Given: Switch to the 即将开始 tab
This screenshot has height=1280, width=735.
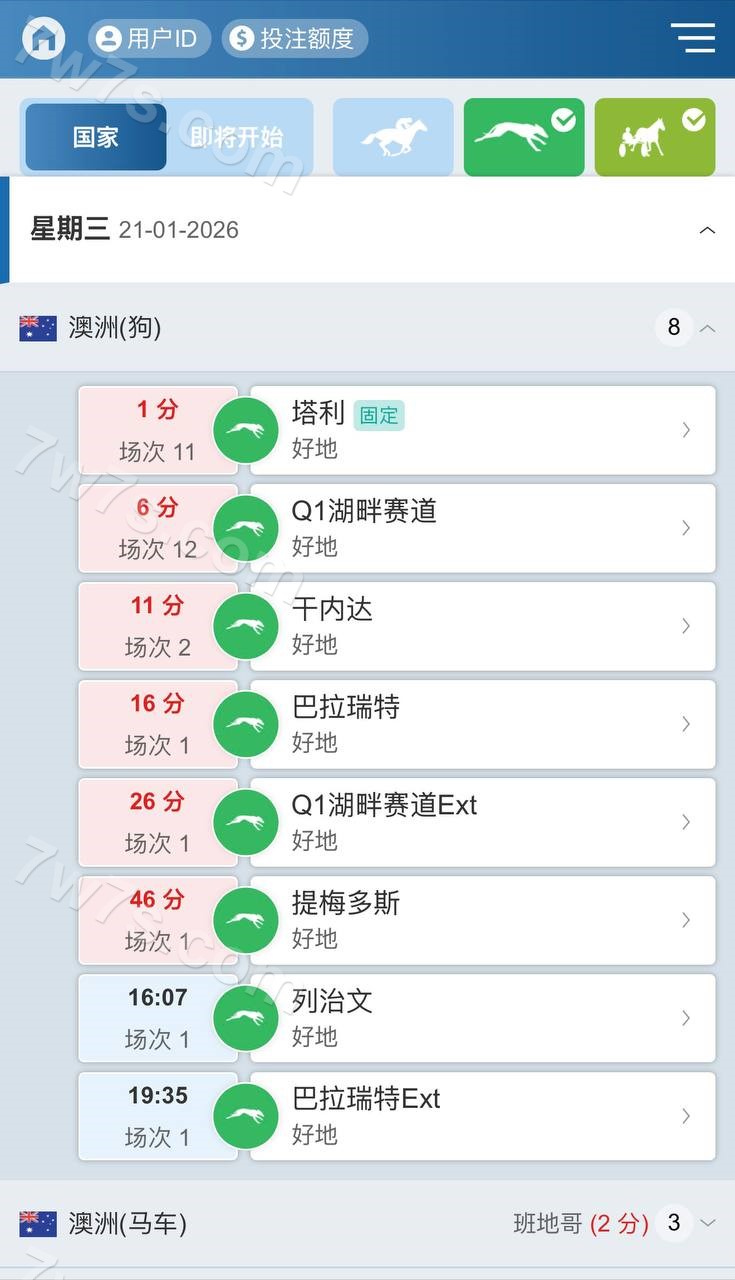Looking at the screenshot, I should (238, 137).
